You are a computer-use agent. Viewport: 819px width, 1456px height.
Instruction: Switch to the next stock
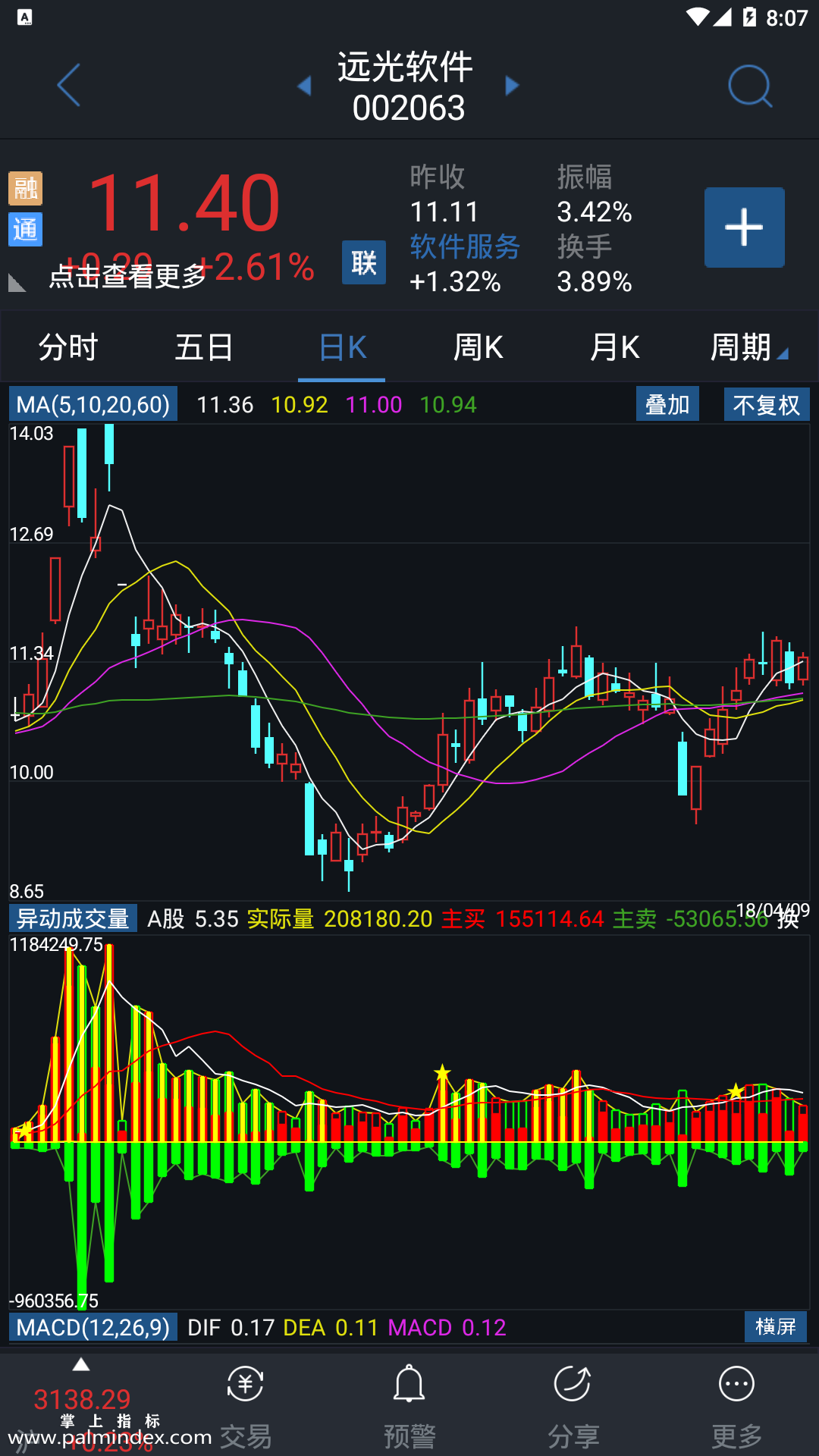coord(513,86)
